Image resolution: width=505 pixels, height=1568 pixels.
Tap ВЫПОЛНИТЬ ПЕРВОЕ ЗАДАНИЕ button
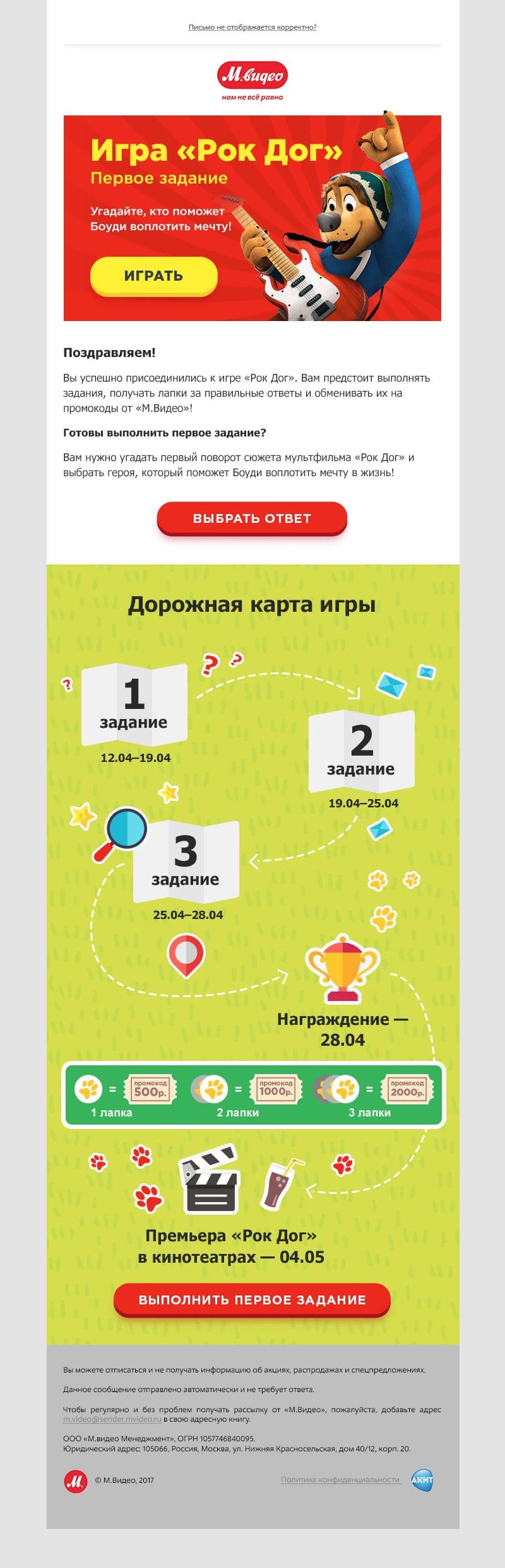252,1299
